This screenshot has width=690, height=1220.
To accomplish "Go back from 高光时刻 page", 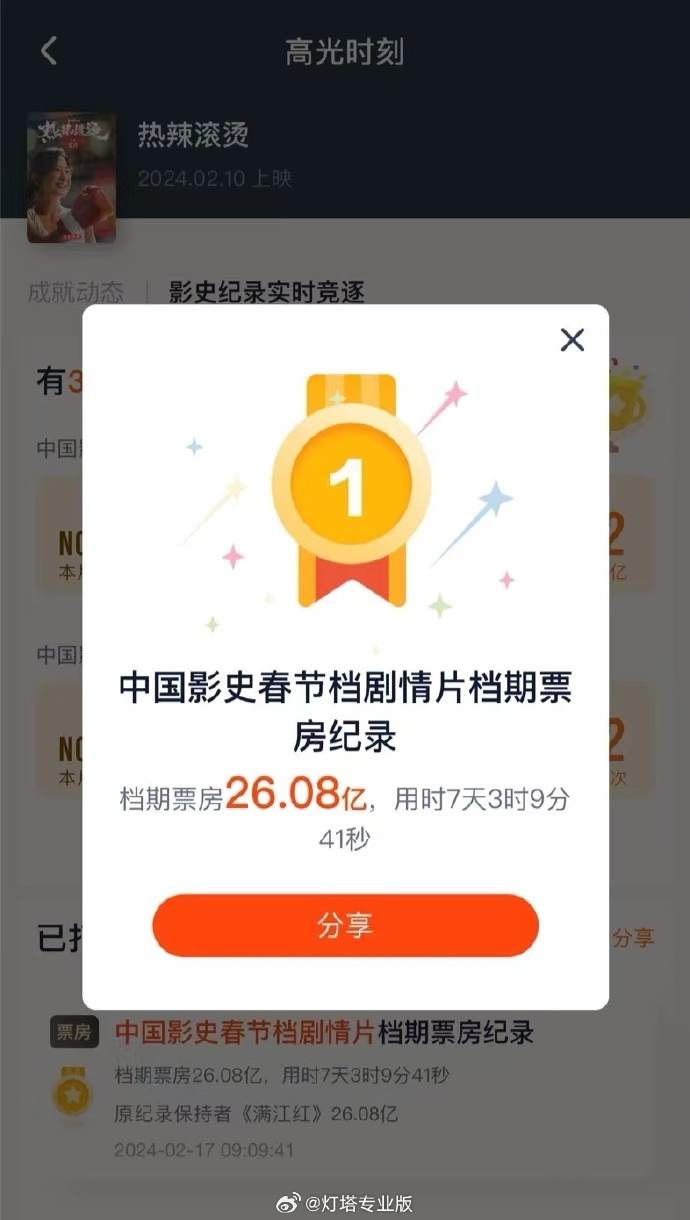I will 49,52.
